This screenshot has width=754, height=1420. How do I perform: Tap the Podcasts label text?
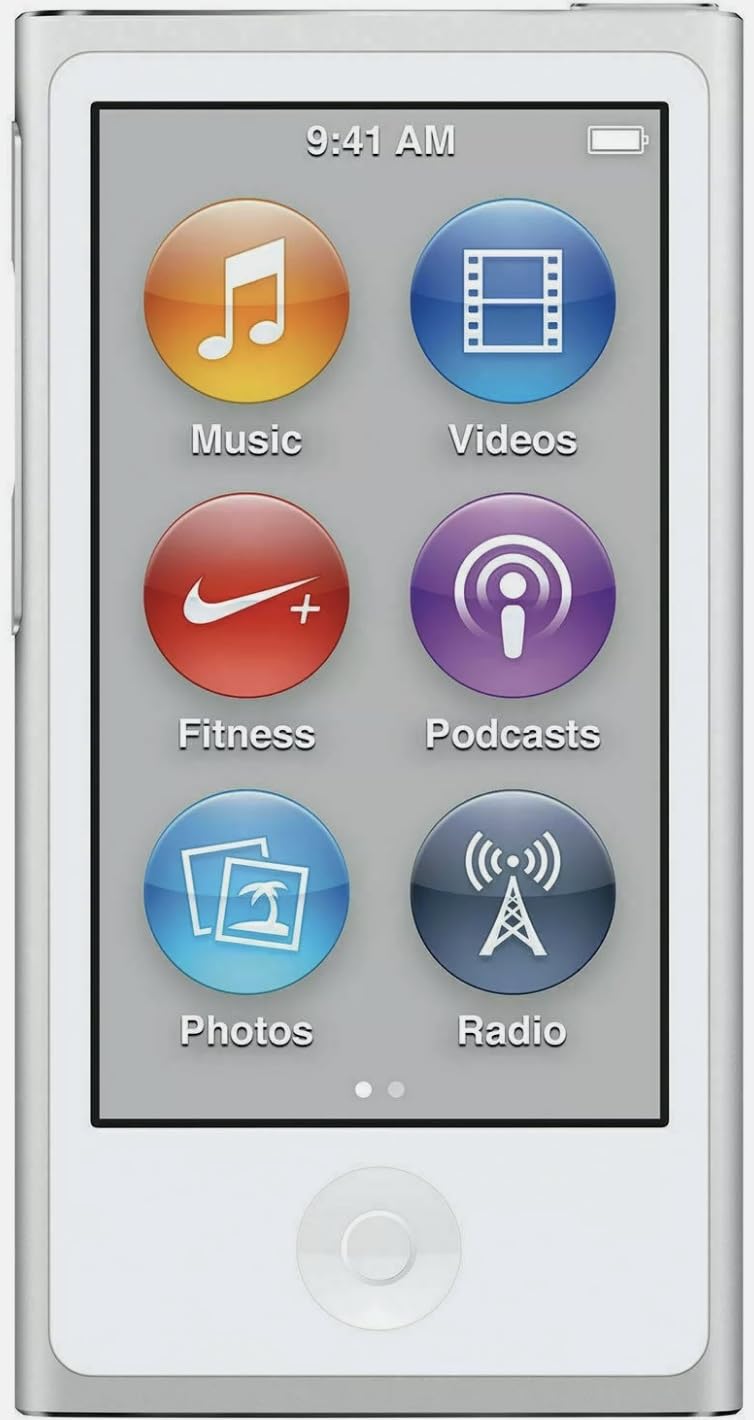click(x=513, y=734)
